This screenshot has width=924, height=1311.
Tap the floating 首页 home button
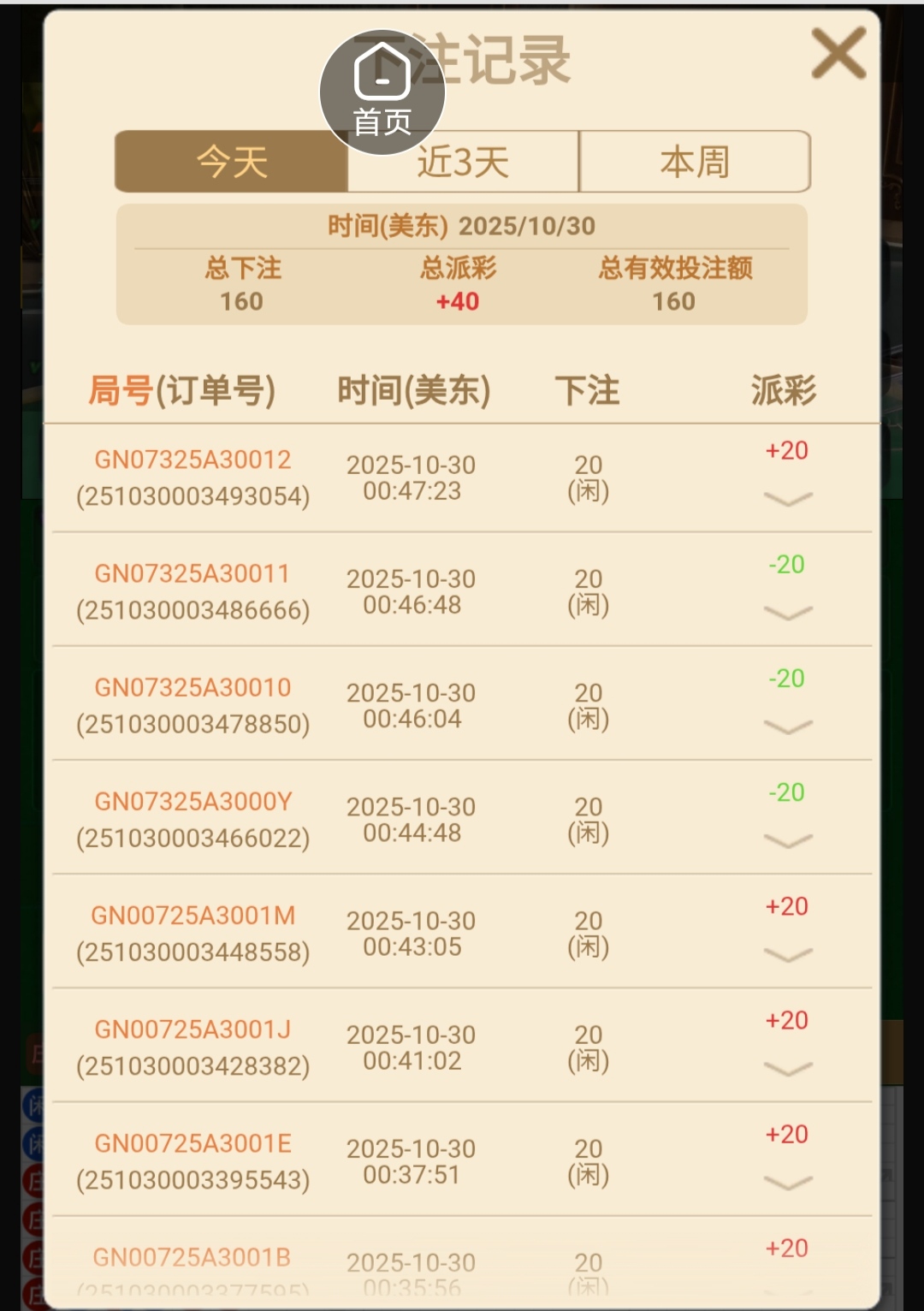[382, 92]
